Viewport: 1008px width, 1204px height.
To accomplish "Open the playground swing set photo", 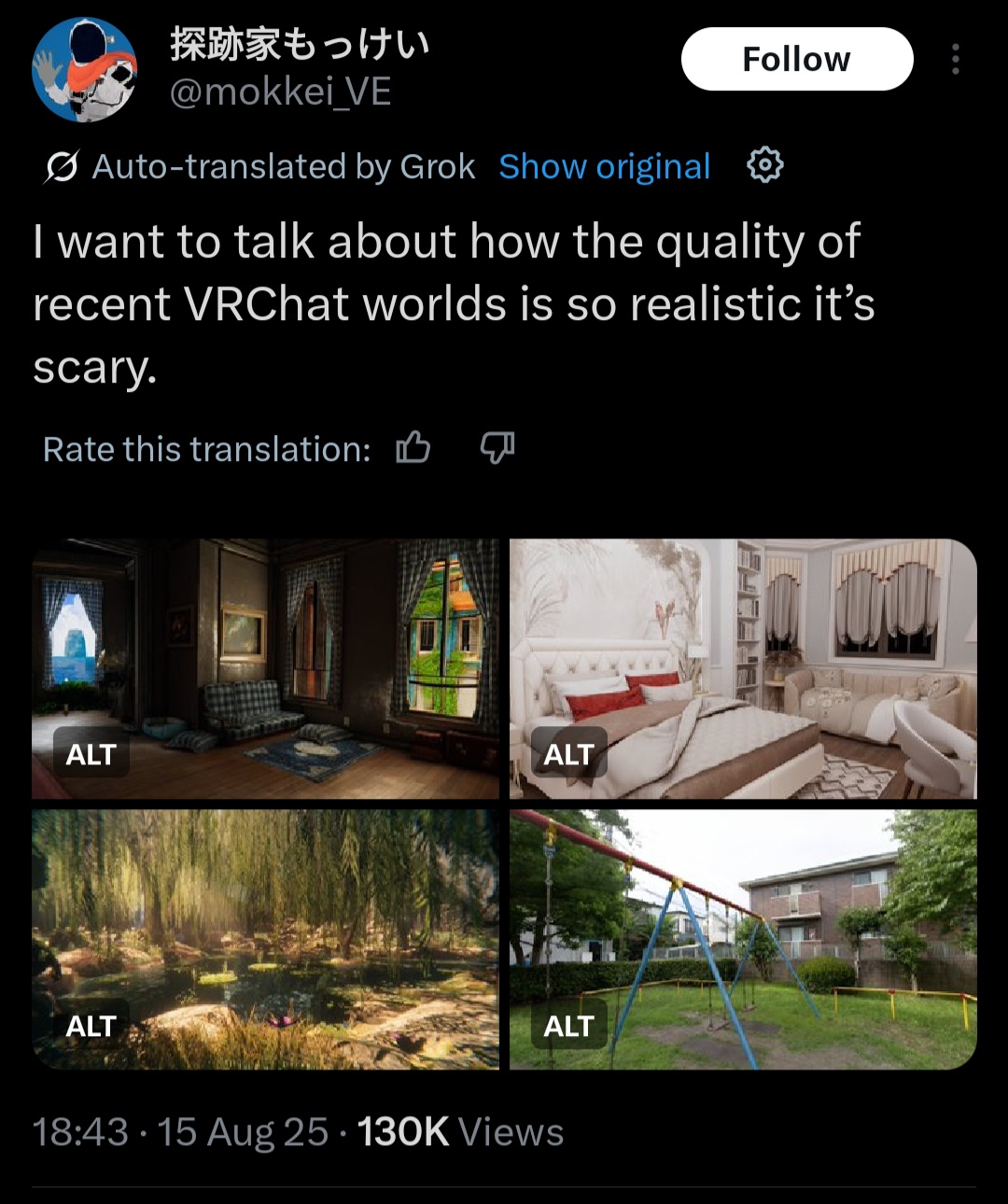I will pyautogui.click(x=743, y=924).
